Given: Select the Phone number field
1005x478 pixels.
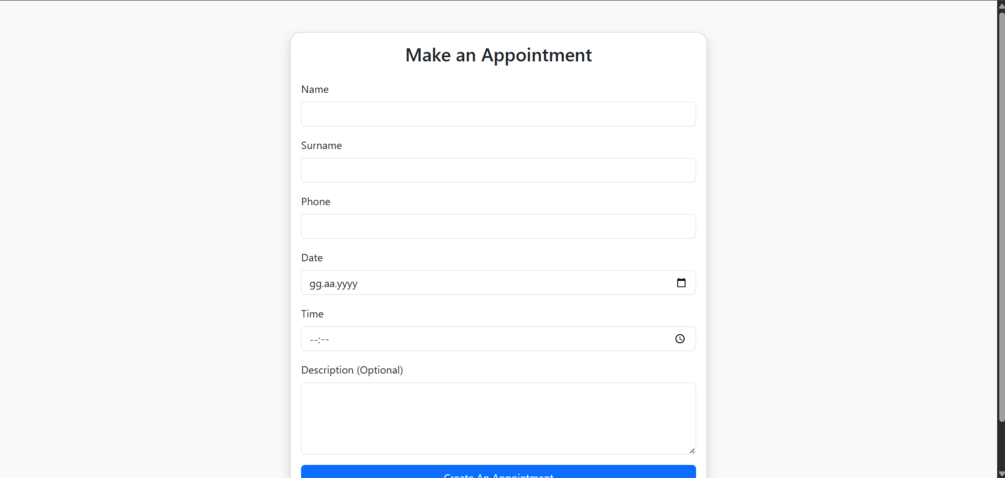Looking at the screenshot, I should coord(498,226).
